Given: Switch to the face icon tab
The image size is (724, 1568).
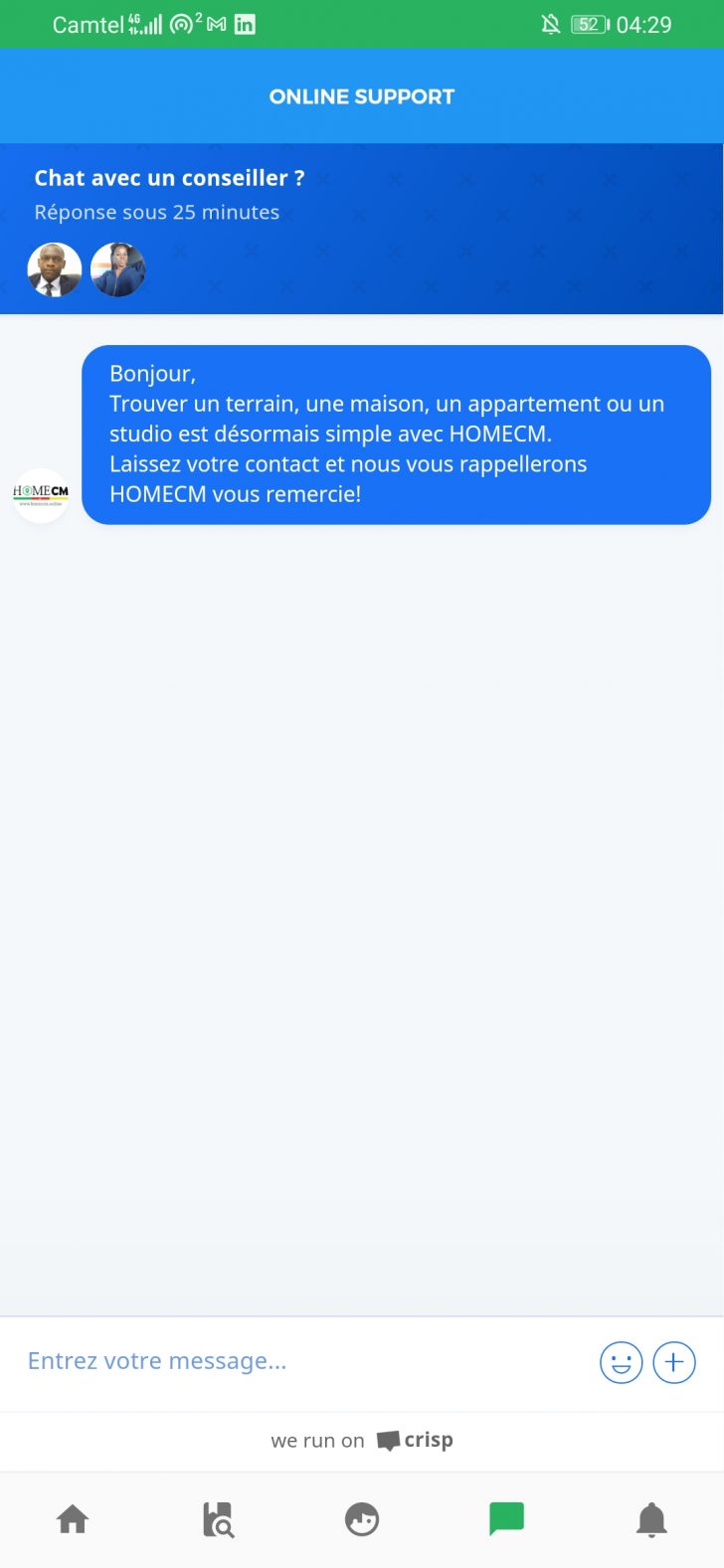Looking at the screenshot, I should click(362, 1520).
